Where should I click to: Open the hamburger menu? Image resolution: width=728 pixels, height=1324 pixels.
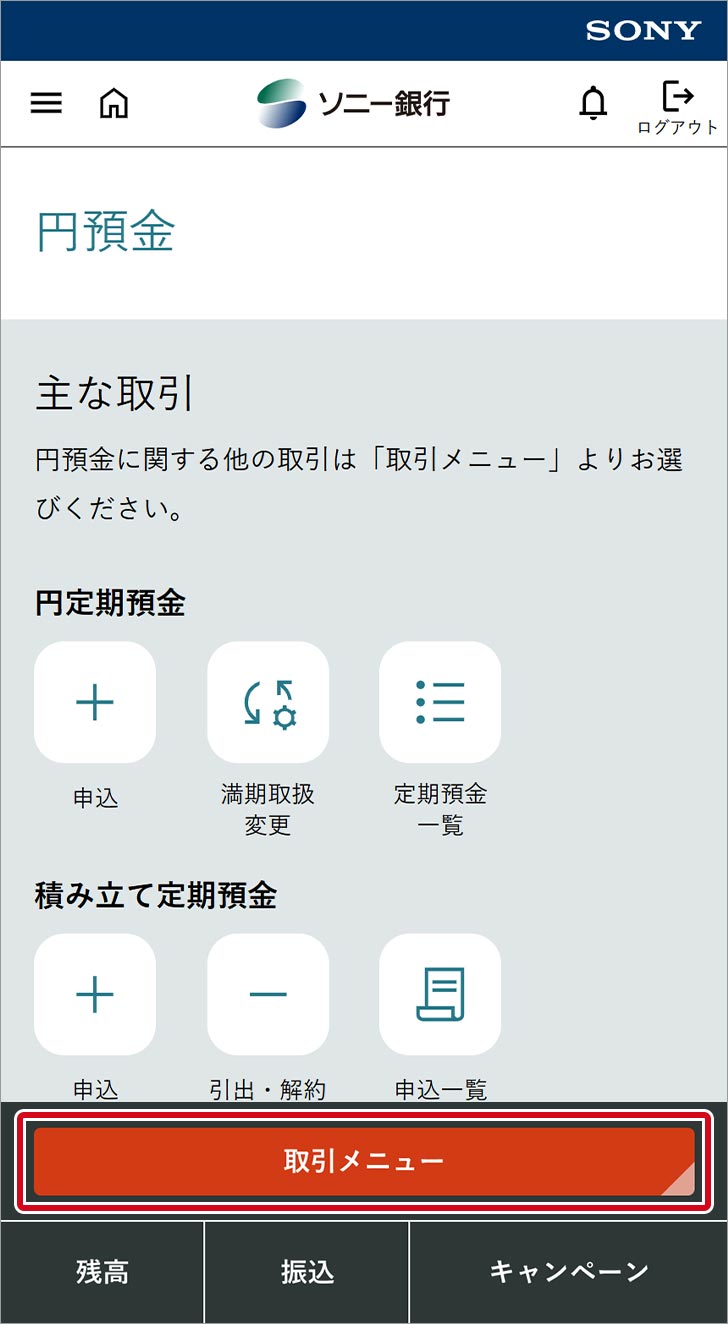coord(46,103)
